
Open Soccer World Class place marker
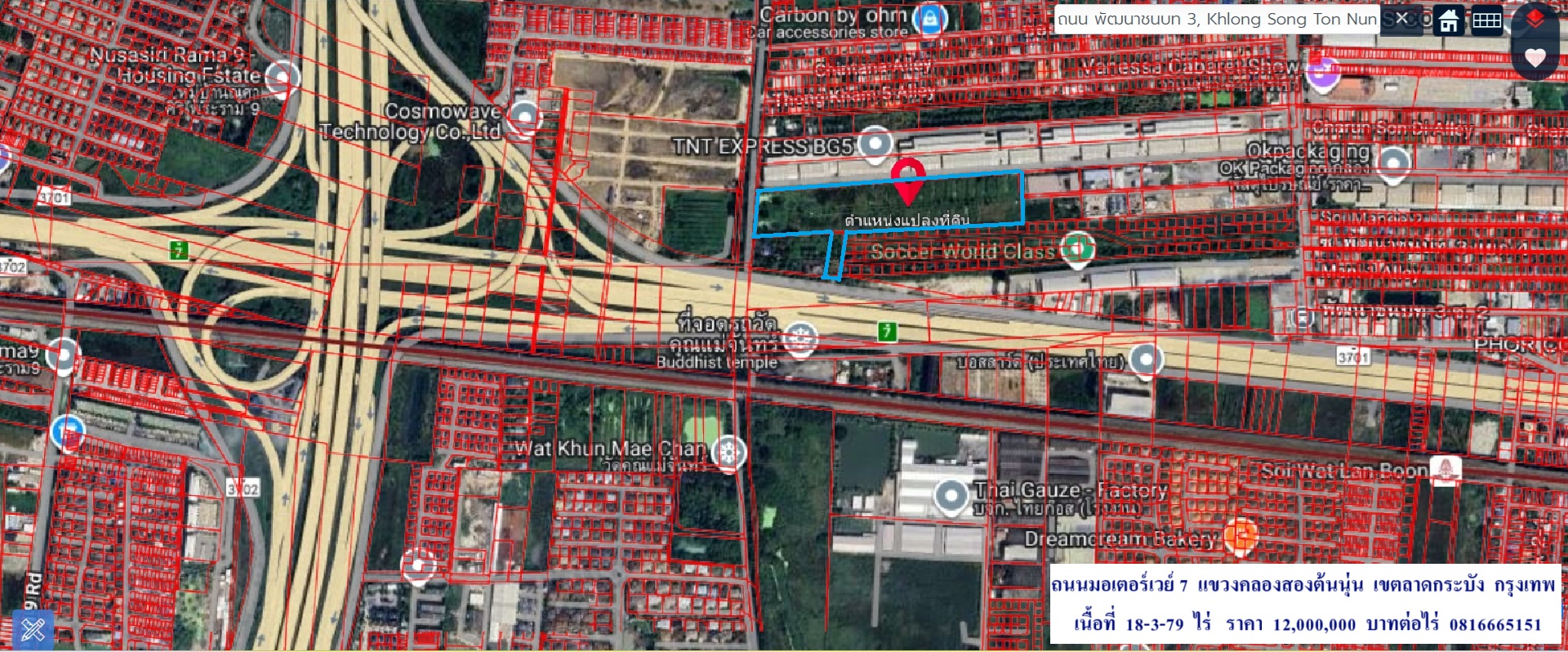coord(1077,248)
